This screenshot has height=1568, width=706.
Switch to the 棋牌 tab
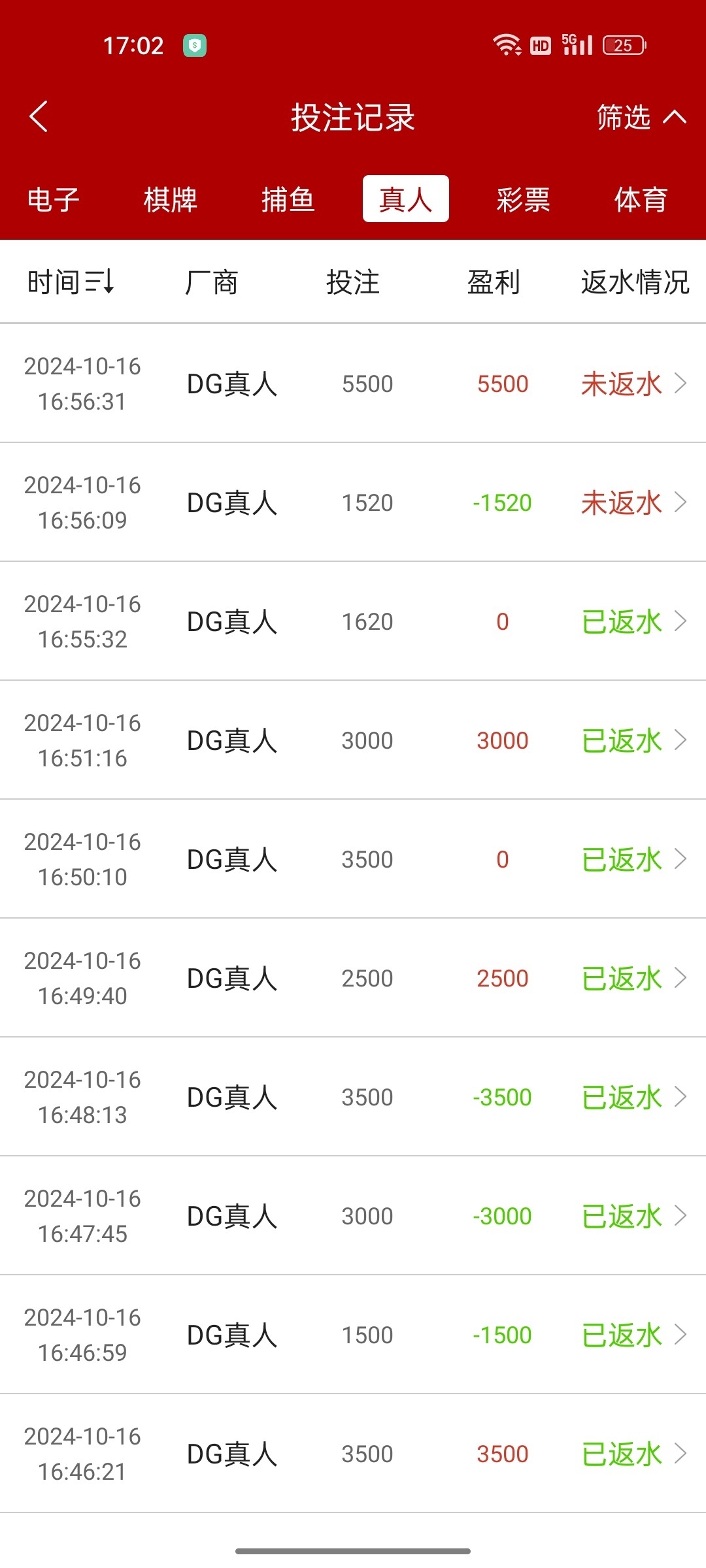pos(171,199)
